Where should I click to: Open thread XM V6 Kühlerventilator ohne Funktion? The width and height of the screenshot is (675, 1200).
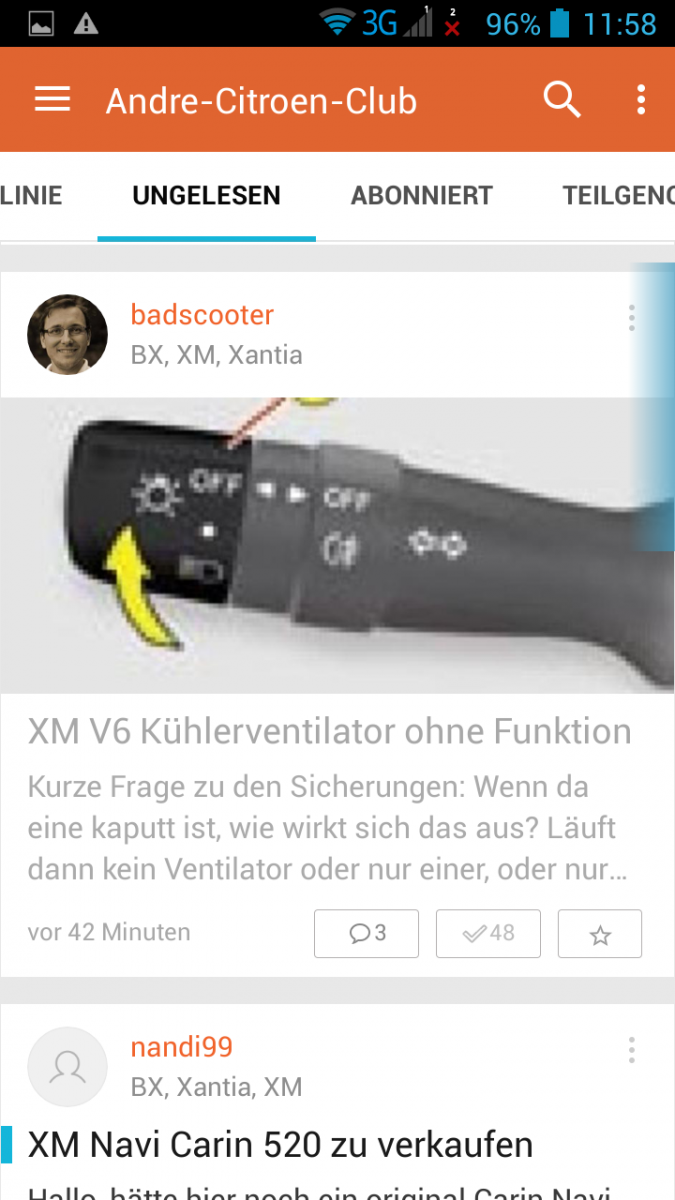pyautogui.click(x=330, y=732)
